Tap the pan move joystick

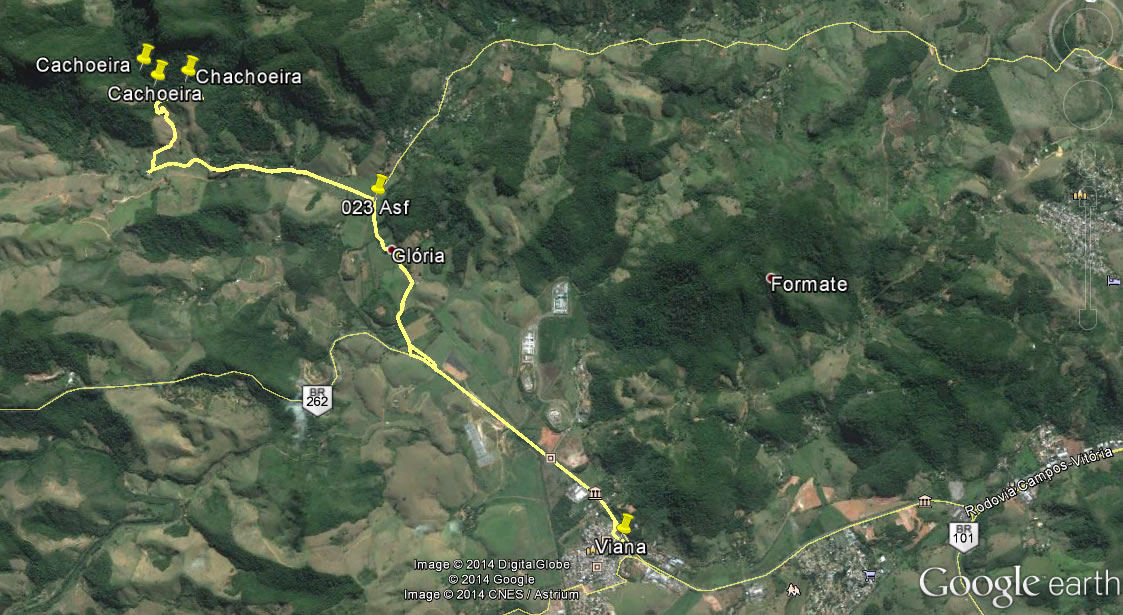pos(1086,104)
